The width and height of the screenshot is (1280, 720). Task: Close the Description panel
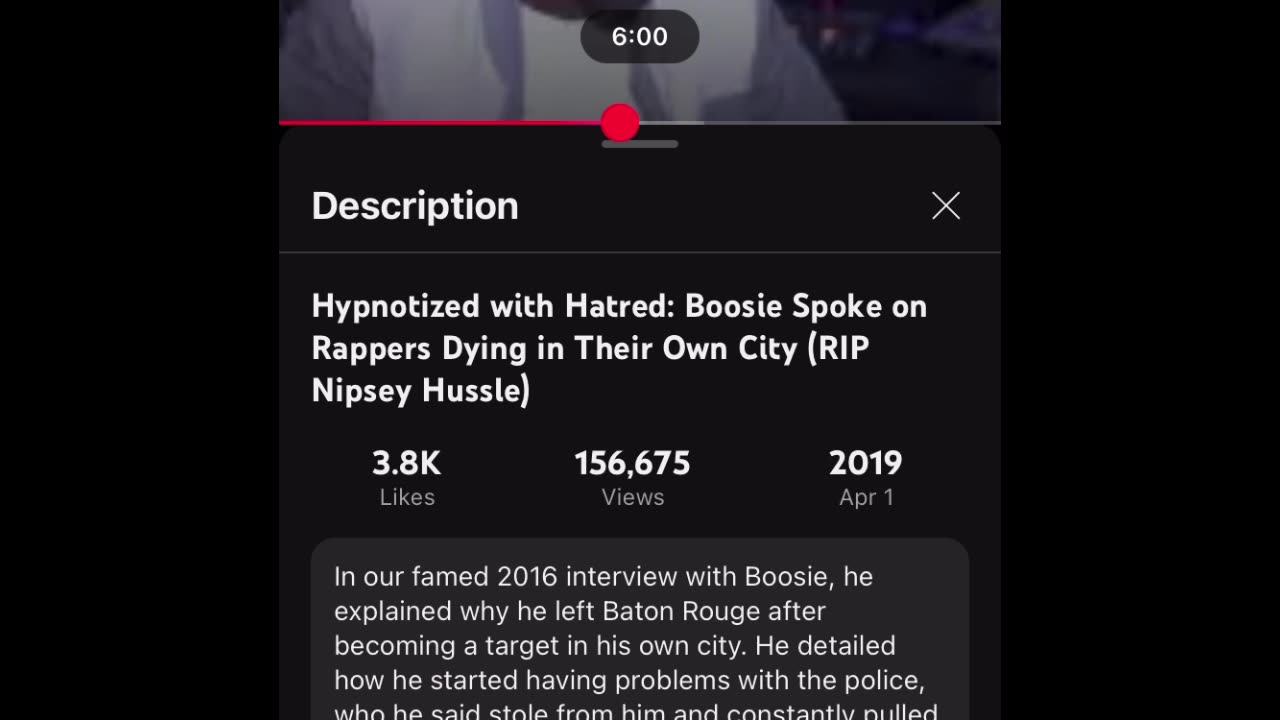945,206
